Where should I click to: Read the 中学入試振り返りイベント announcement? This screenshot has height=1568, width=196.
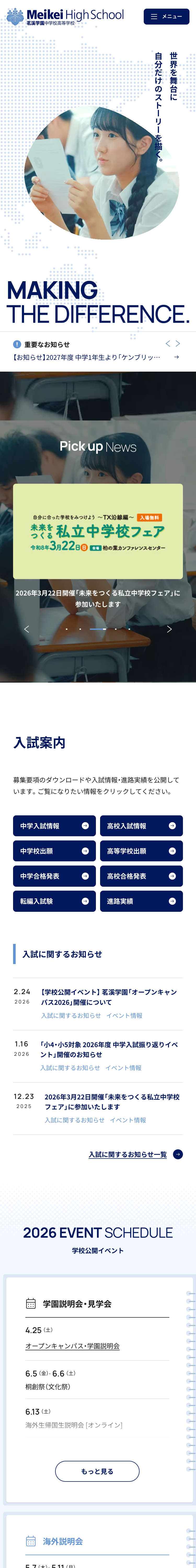pos(108,1049)
